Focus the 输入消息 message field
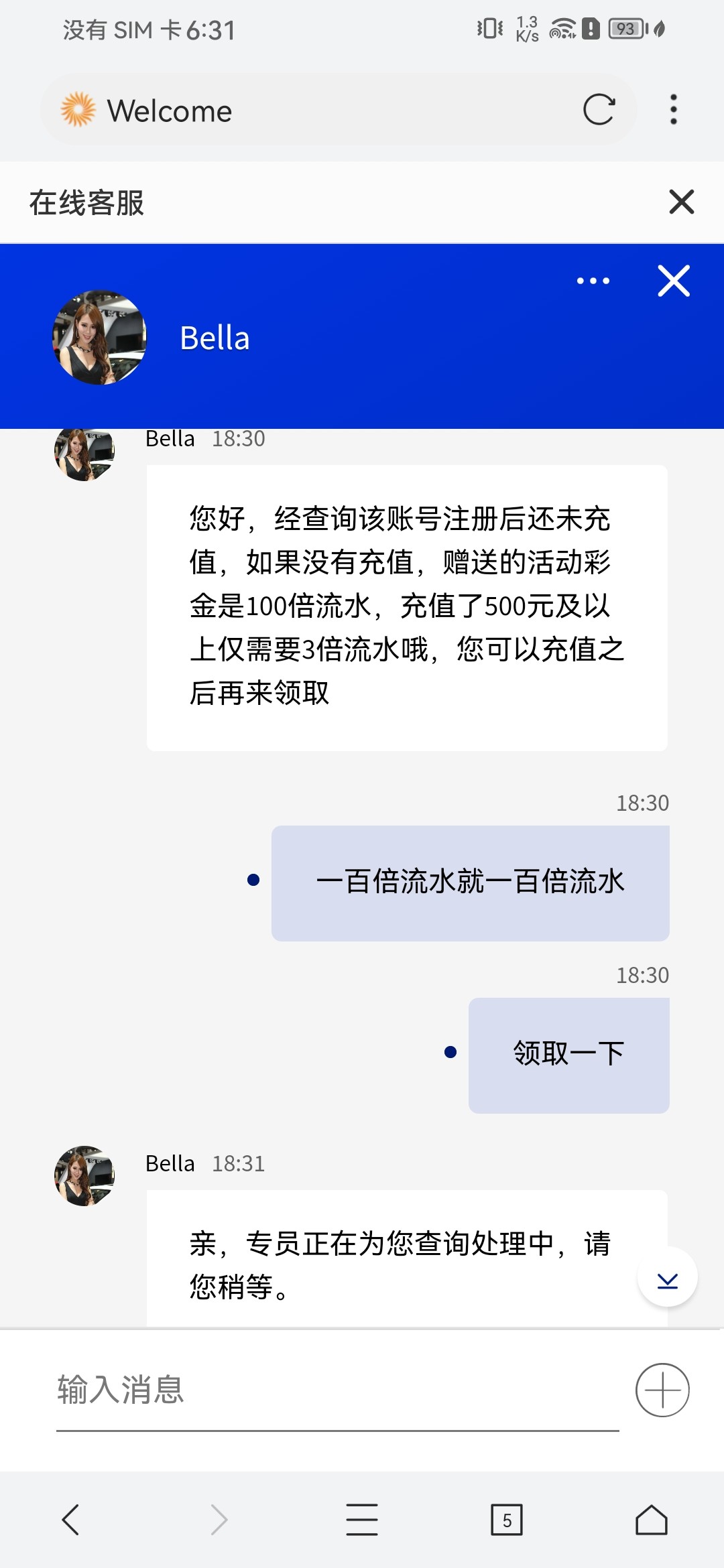The width and height of the screenshot is (724, 1568). point(335,1390)
